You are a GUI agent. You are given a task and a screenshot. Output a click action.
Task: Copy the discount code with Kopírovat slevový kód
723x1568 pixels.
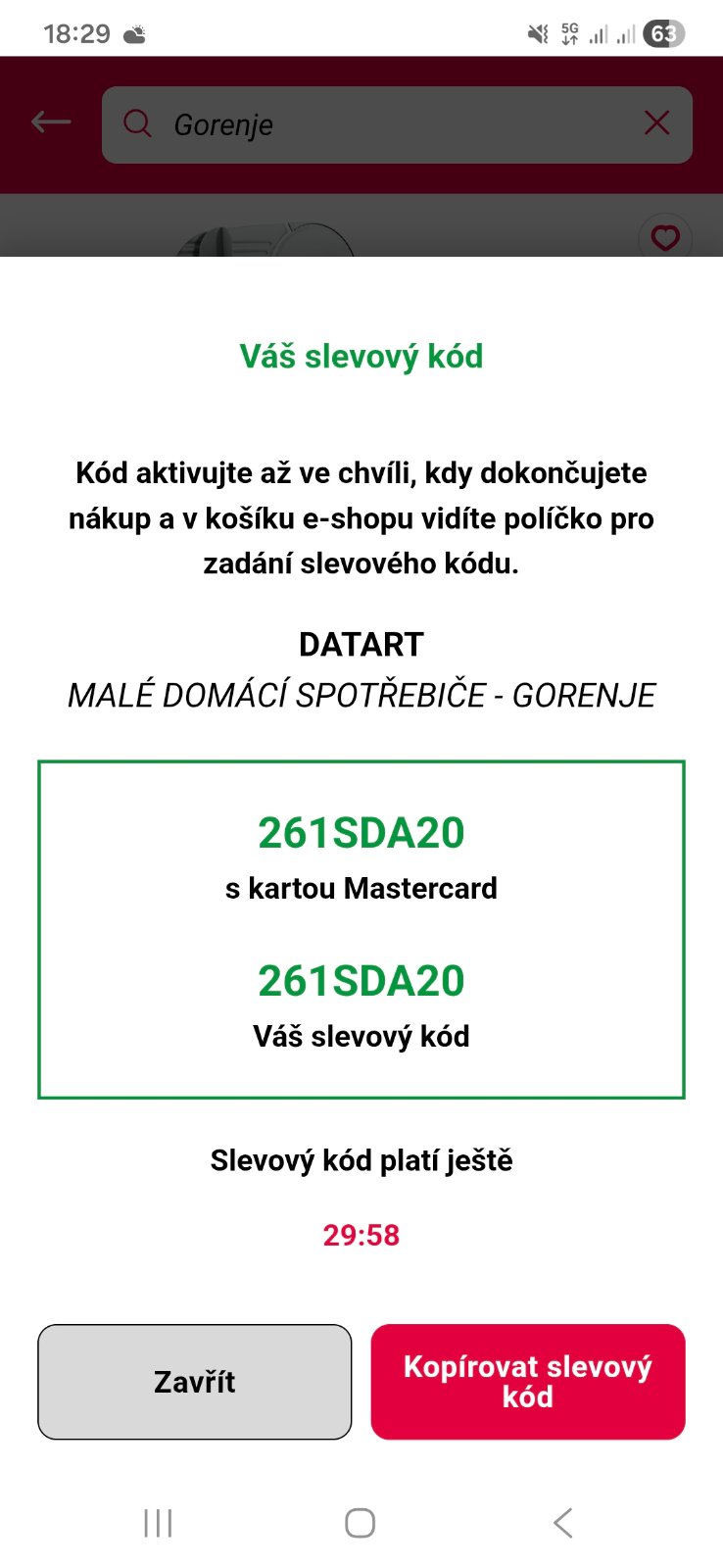(527, 1382)
